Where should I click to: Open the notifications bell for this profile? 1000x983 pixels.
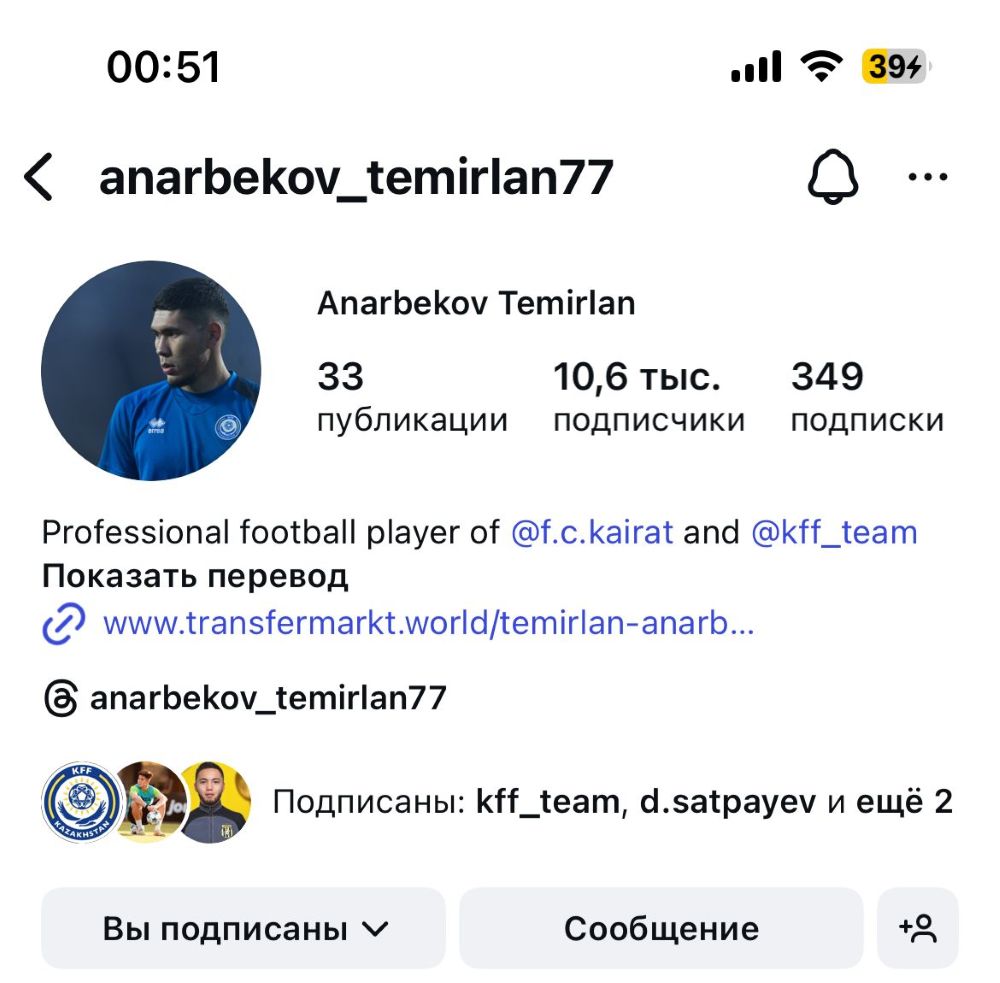pyautogui.click(x=832, y=178)
